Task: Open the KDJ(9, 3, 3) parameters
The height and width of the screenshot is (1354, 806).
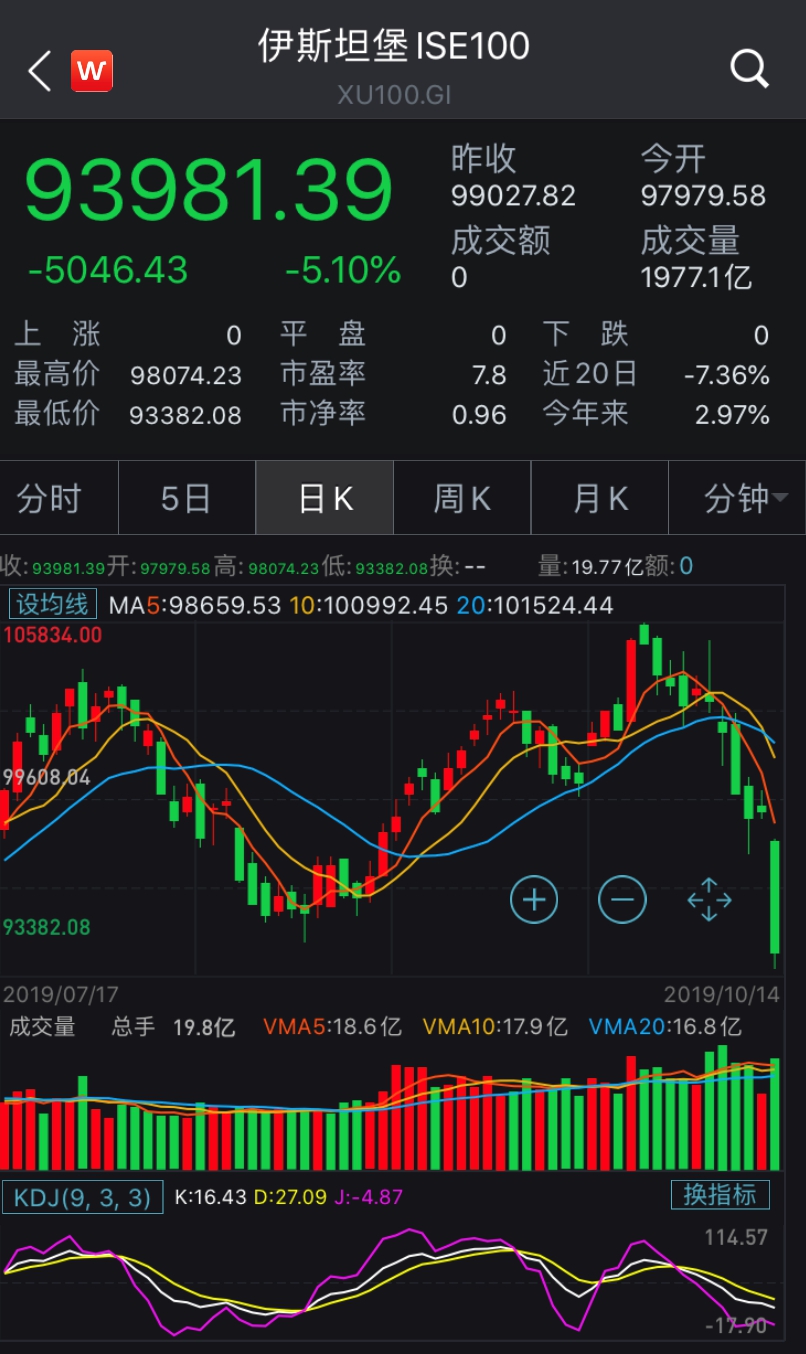Action: coord(83,1197)
